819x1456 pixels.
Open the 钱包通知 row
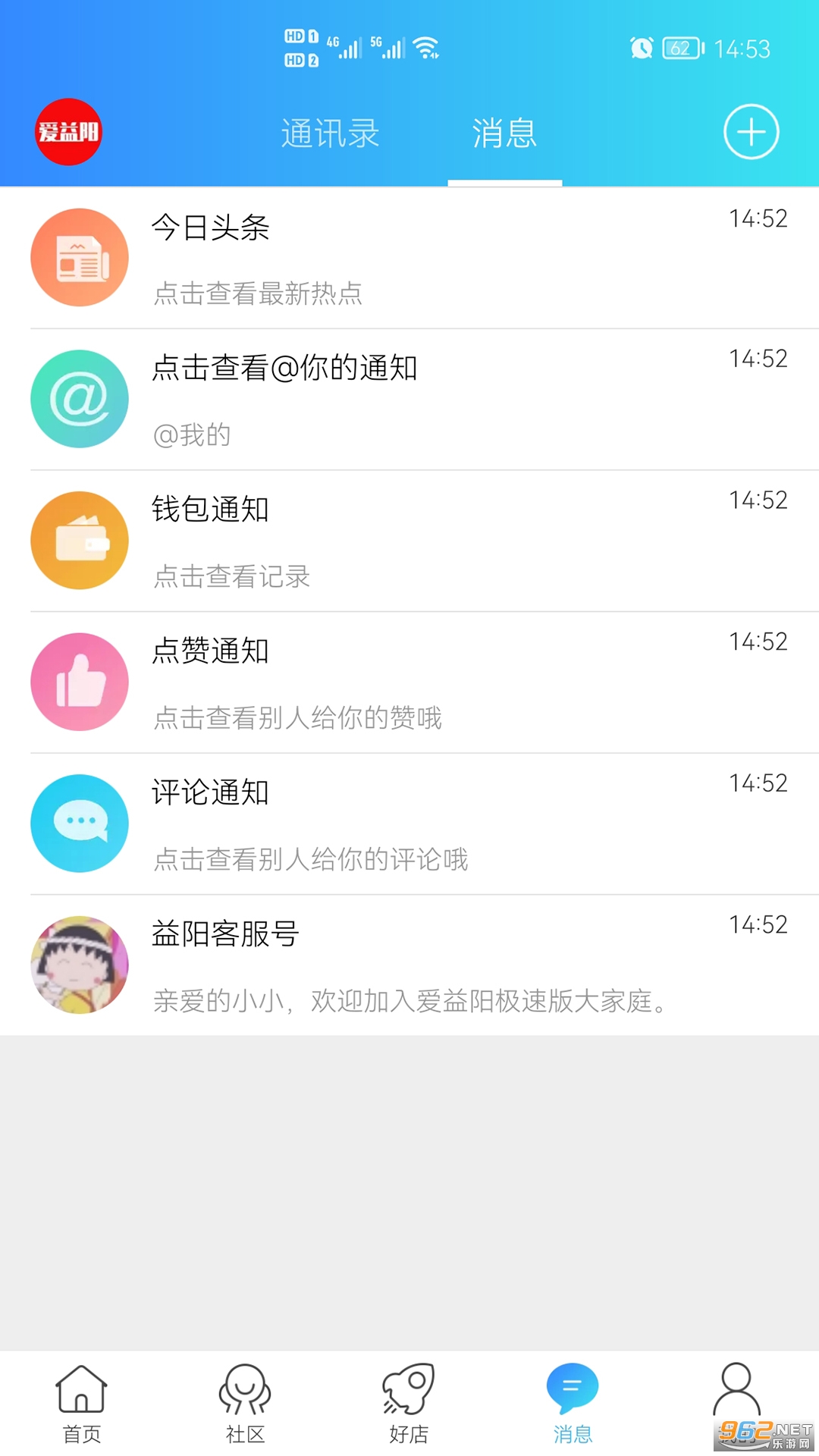[409, 541]
